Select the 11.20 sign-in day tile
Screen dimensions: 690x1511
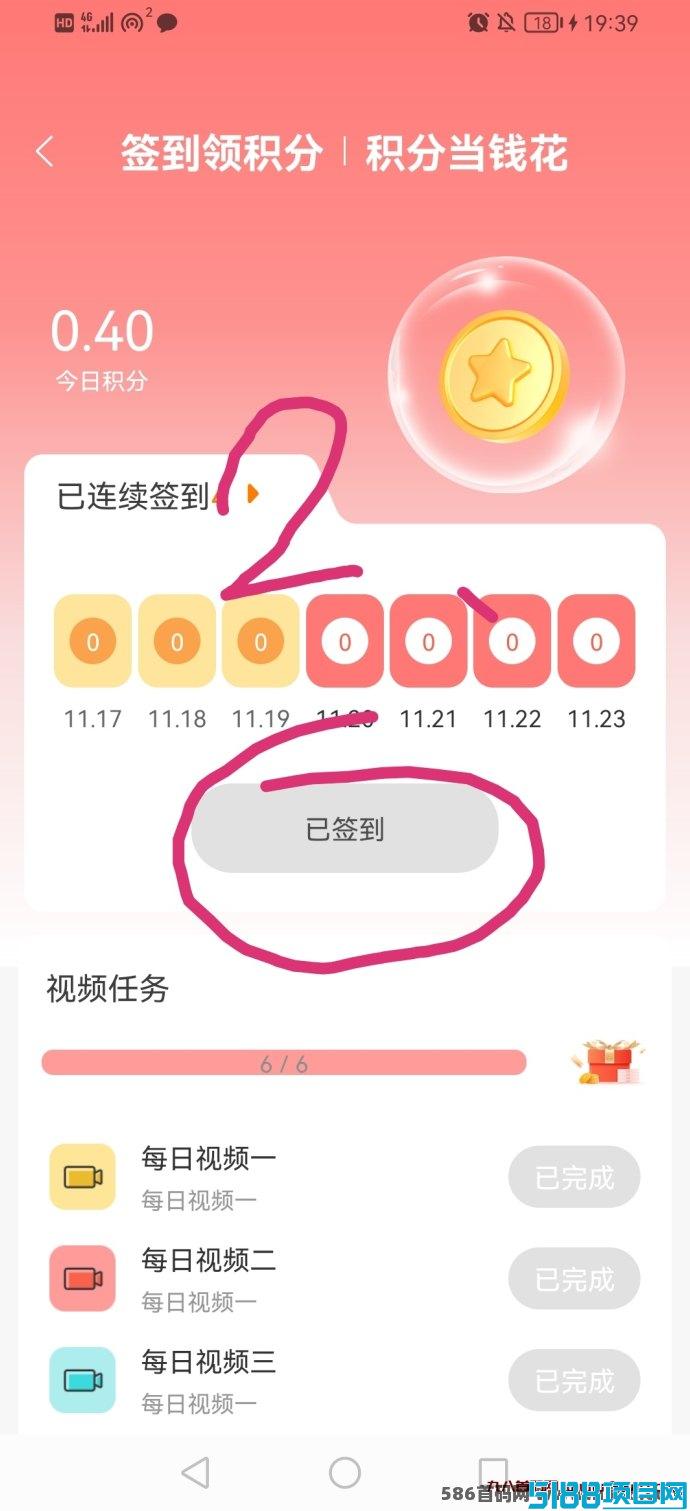point(344,641)
